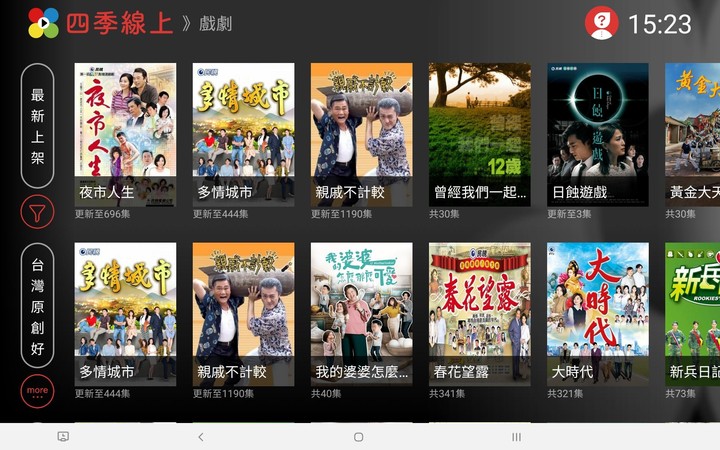Open 日蝕遊戲 drama

597,135
